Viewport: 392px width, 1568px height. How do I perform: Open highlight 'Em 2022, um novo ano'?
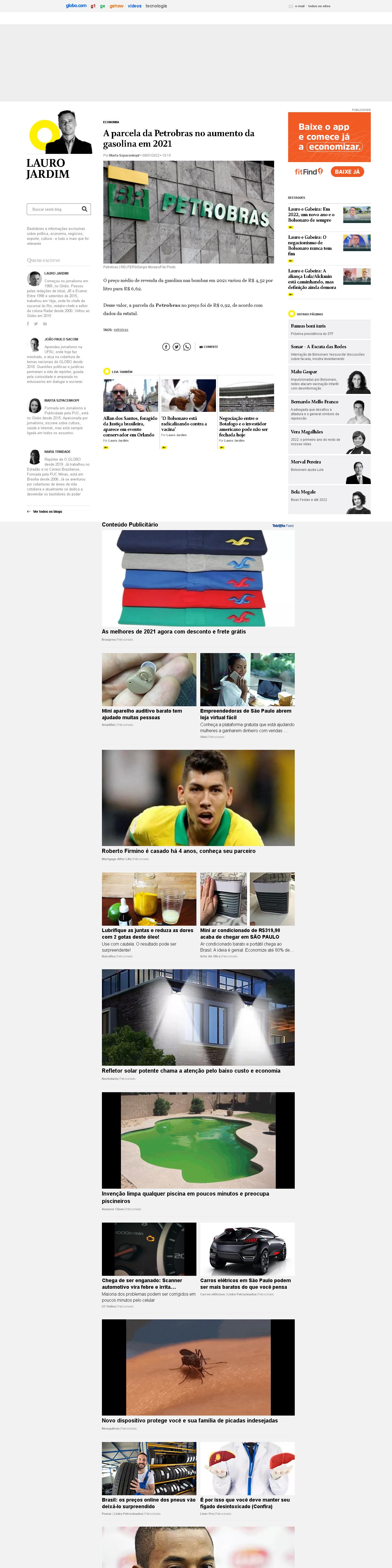[311, 214]
